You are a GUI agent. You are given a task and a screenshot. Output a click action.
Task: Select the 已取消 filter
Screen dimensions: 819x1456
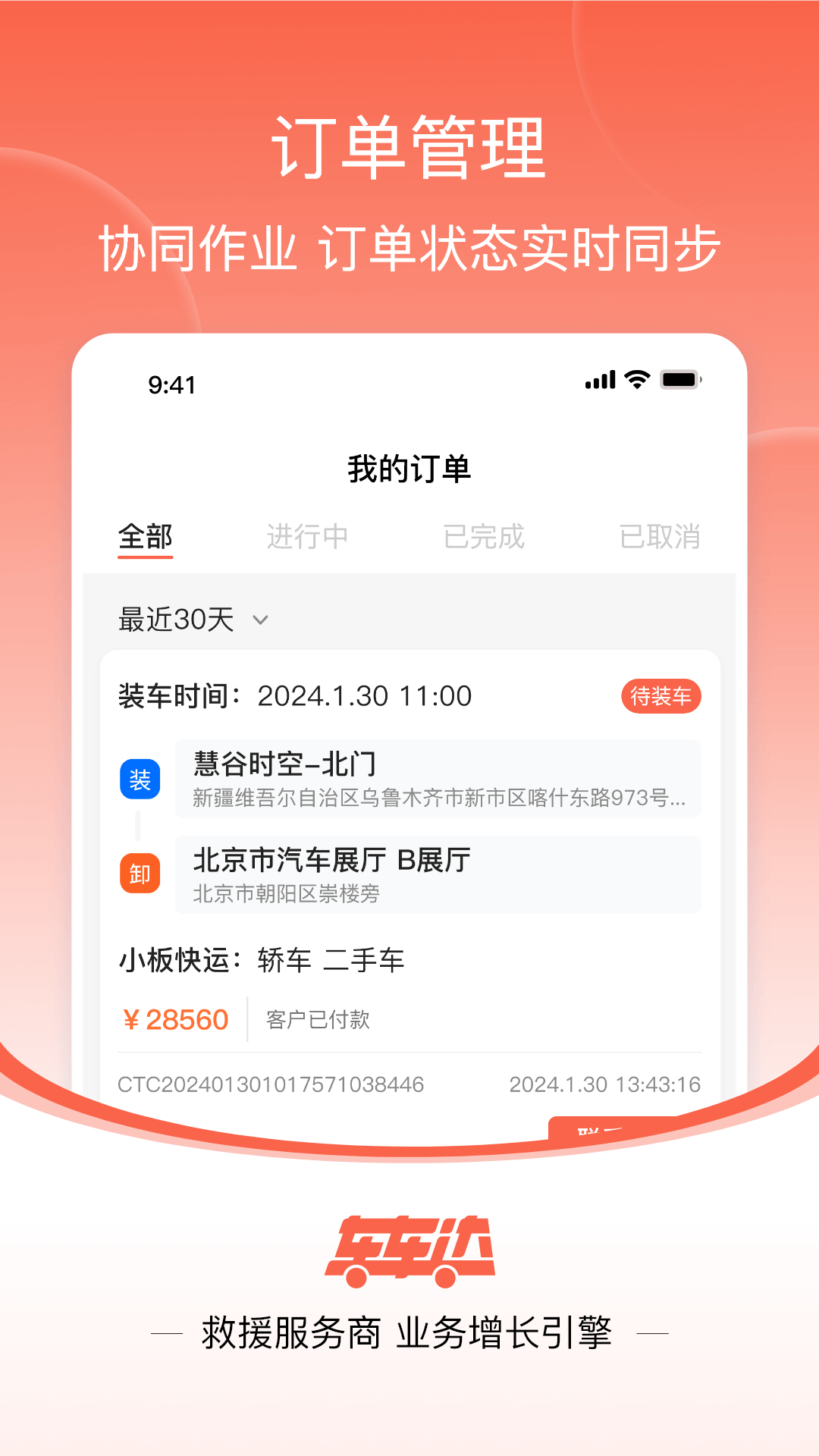(661, 537)
